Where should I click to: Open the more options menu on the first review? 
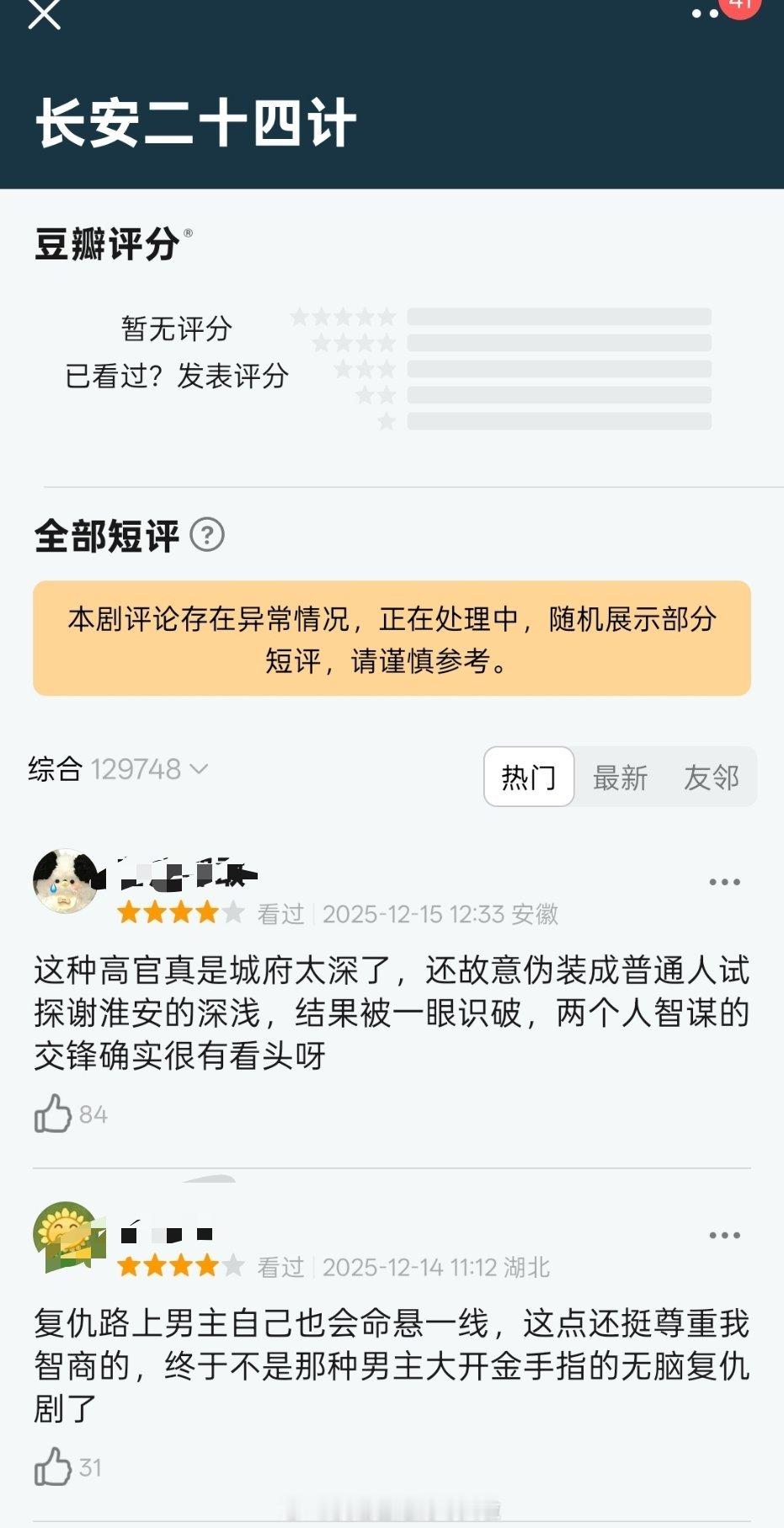(724, 881)
